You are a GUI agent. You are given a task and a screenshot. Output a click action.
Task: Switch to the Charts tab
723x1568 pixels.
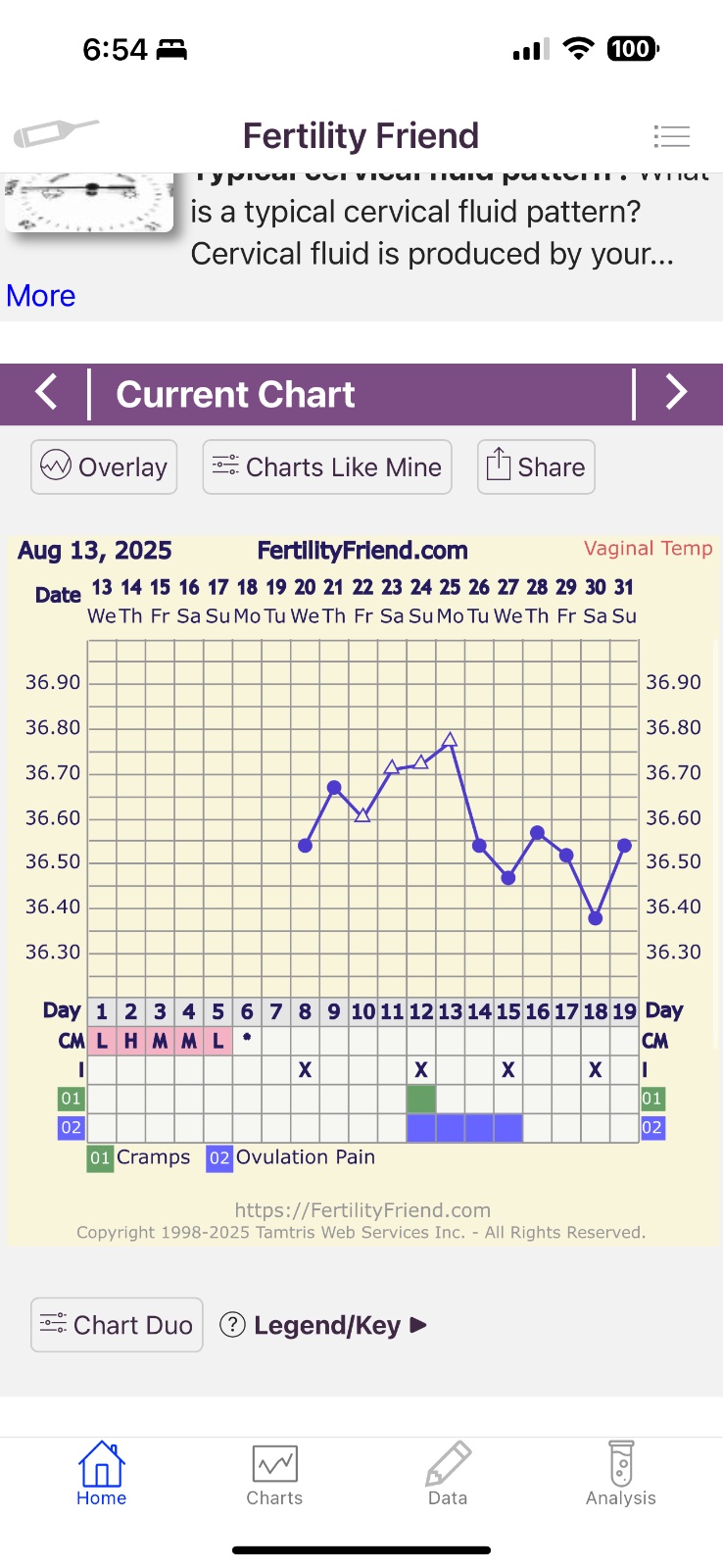click(x=274, y=1474)
